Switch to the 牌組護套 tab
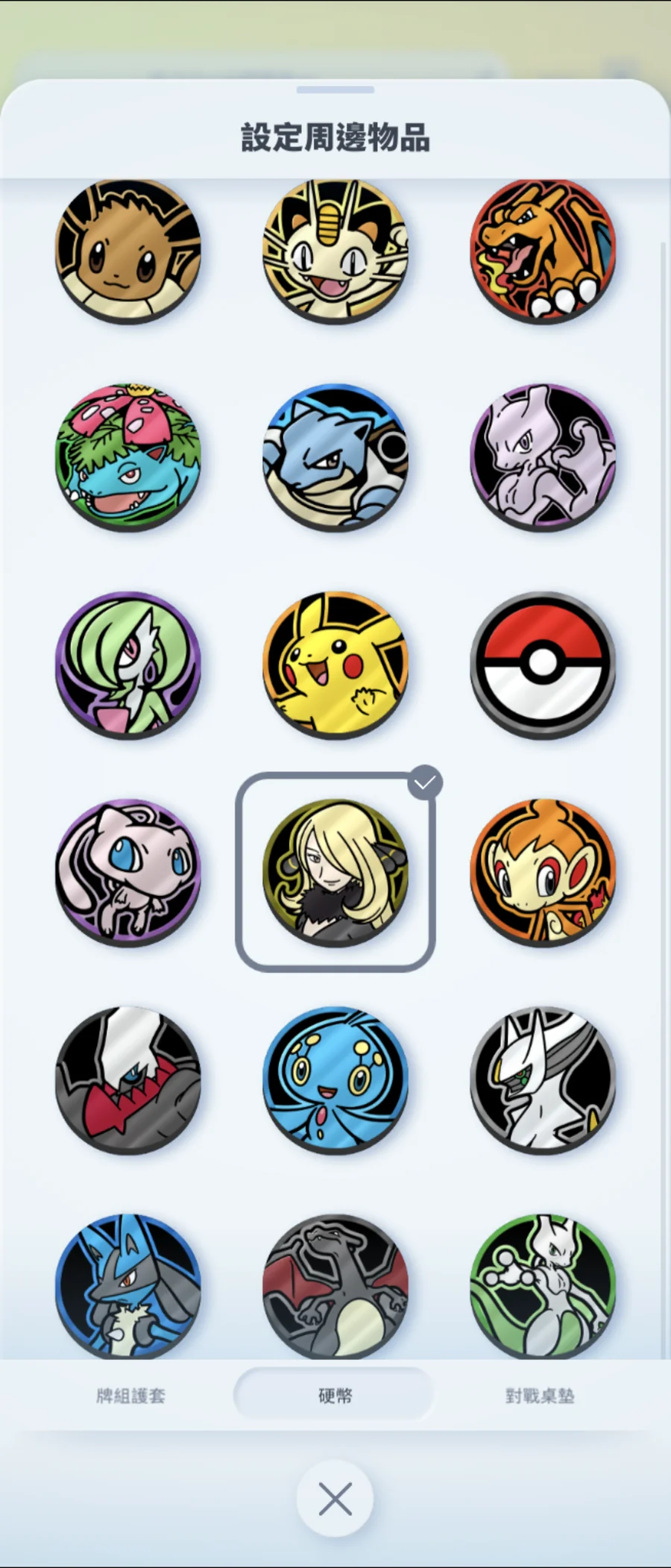This screenshot has width=671, height=1568. [x=130, y=1395]
